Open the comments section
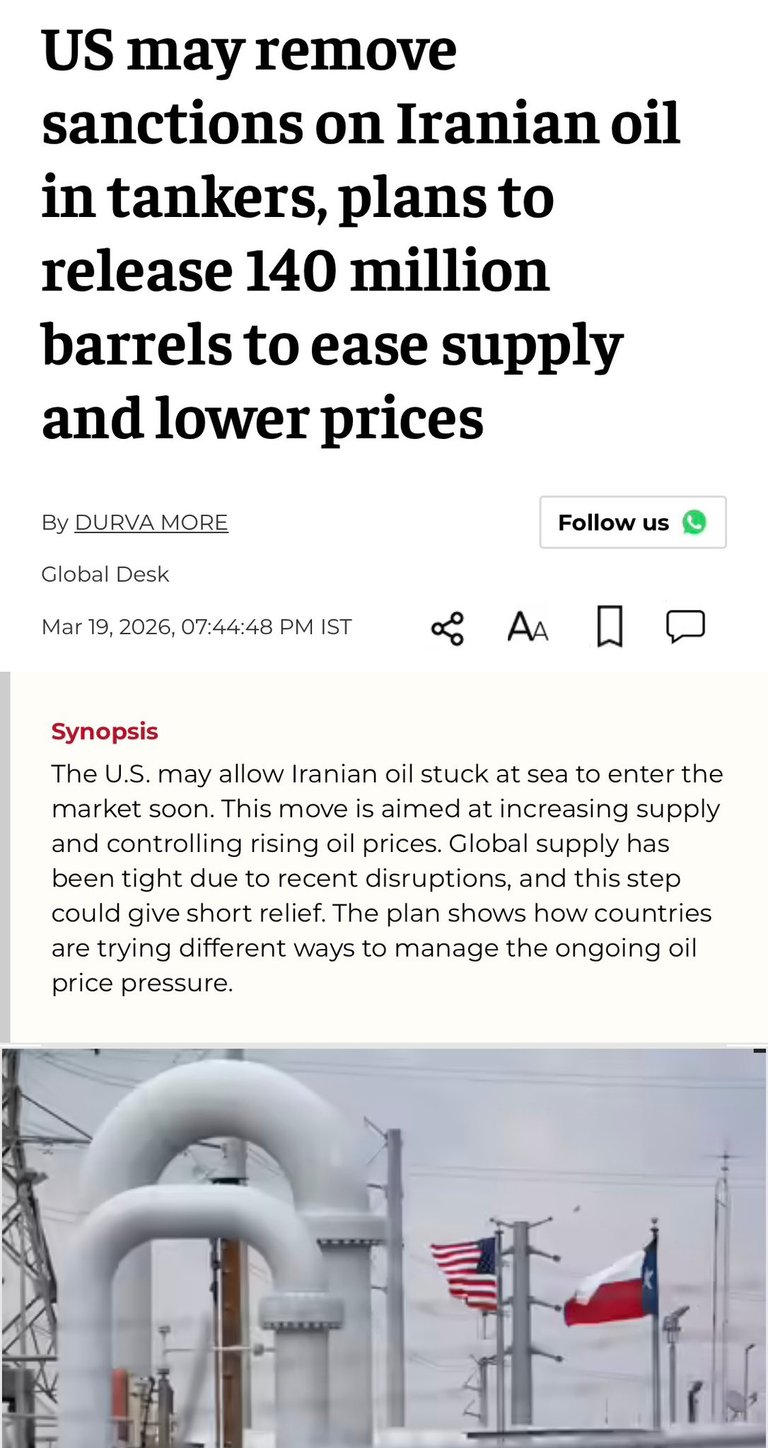 pyautogui.click(x=686, y=627)
